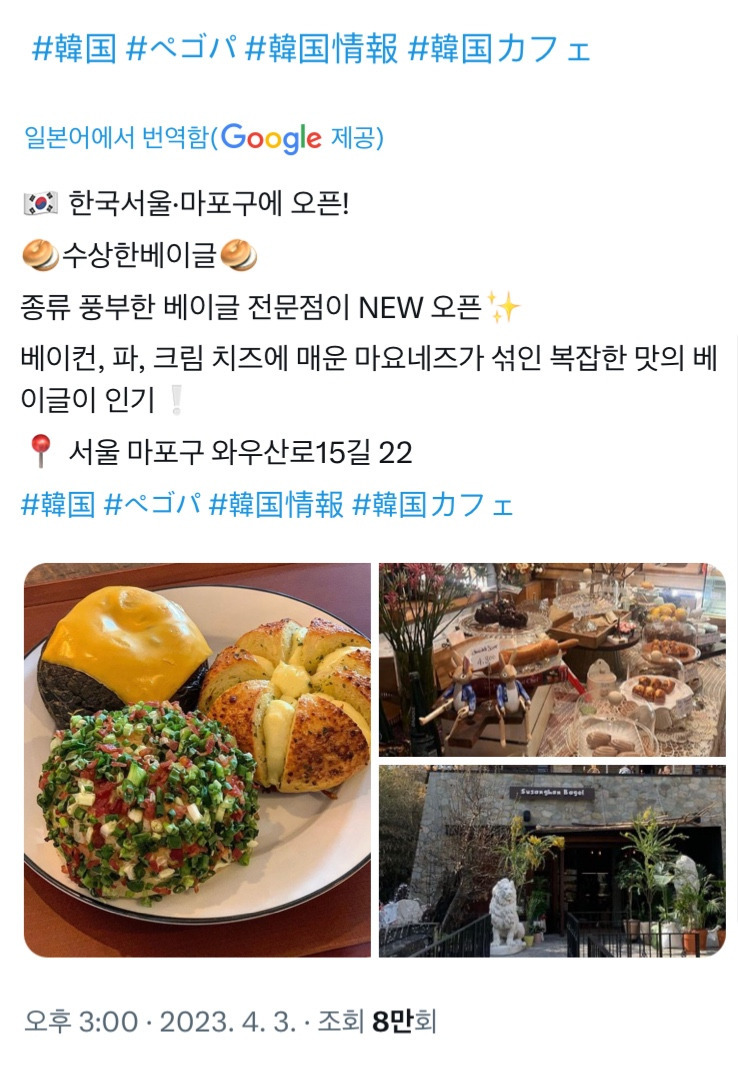View the bakery display table photo
Viewport: 738px width, 1065px height.
pyautogui.click(x=552, y=660)
